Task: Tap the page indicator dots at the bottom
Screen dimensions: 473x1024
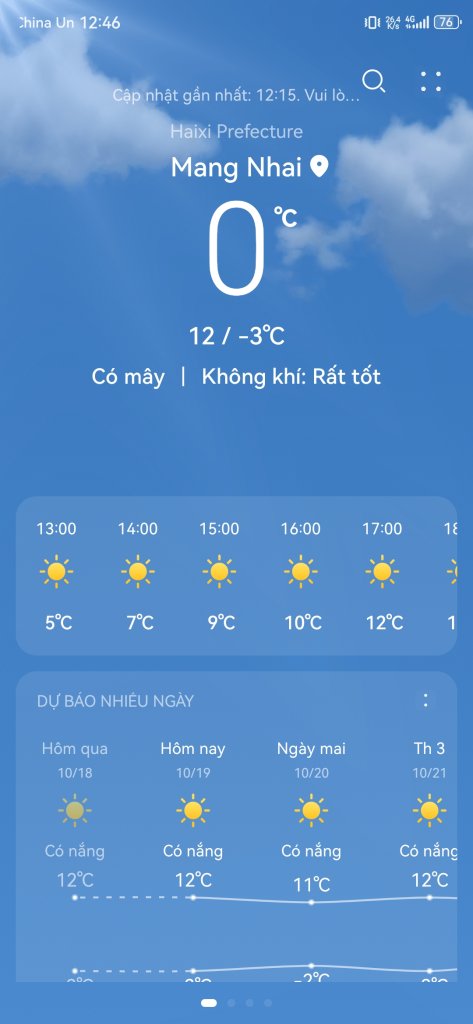Action: [236, 1002]
